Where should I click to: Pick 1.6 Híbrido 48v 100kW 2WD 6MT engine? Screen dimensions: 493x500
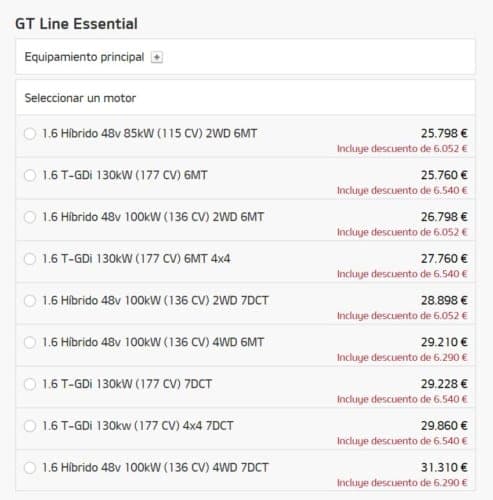pyautogui.click(x=30, y=217)
